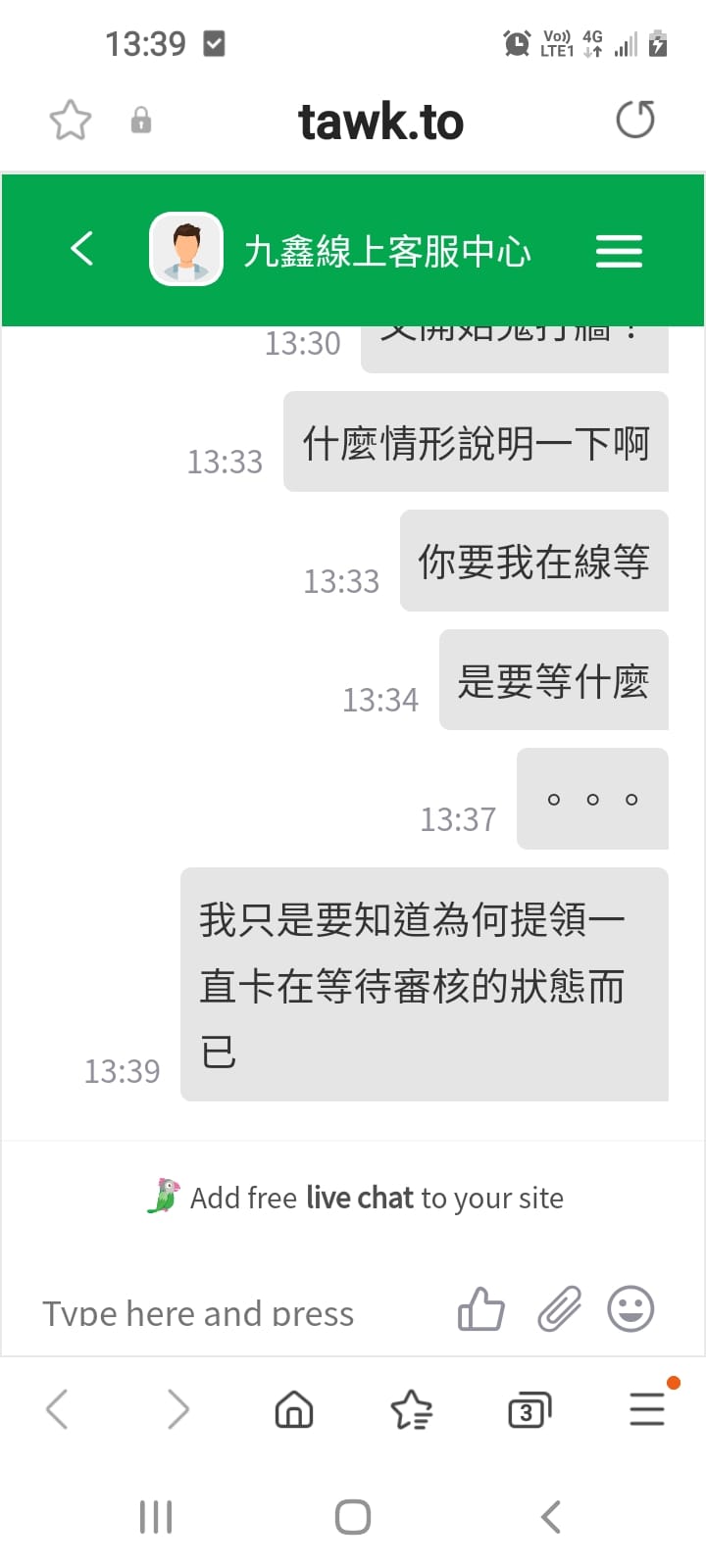Go to the browser's previous page
The width and height of the screenshot is (706, 1568).
58,1409
